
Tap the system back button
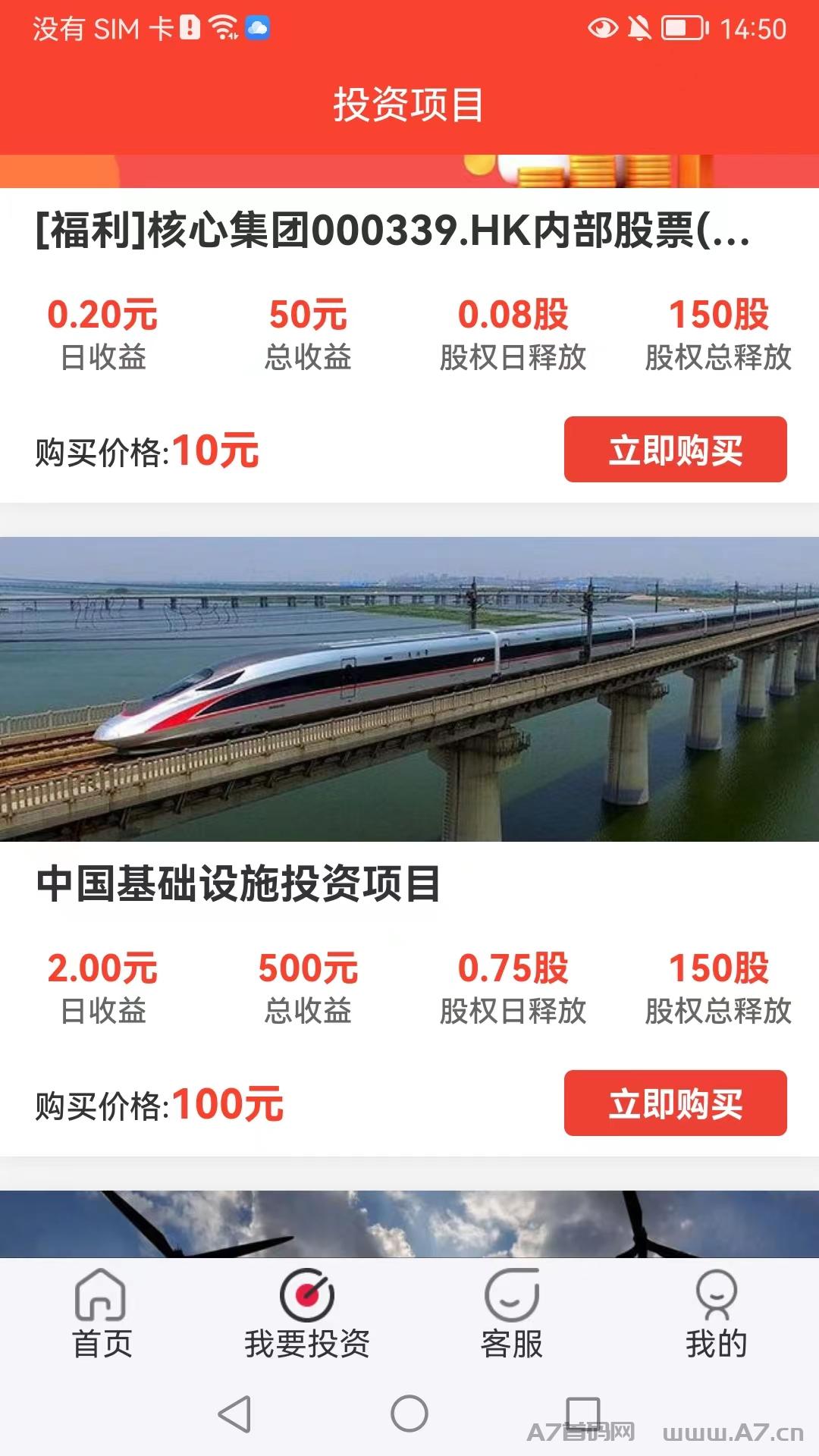point(234,1414)
